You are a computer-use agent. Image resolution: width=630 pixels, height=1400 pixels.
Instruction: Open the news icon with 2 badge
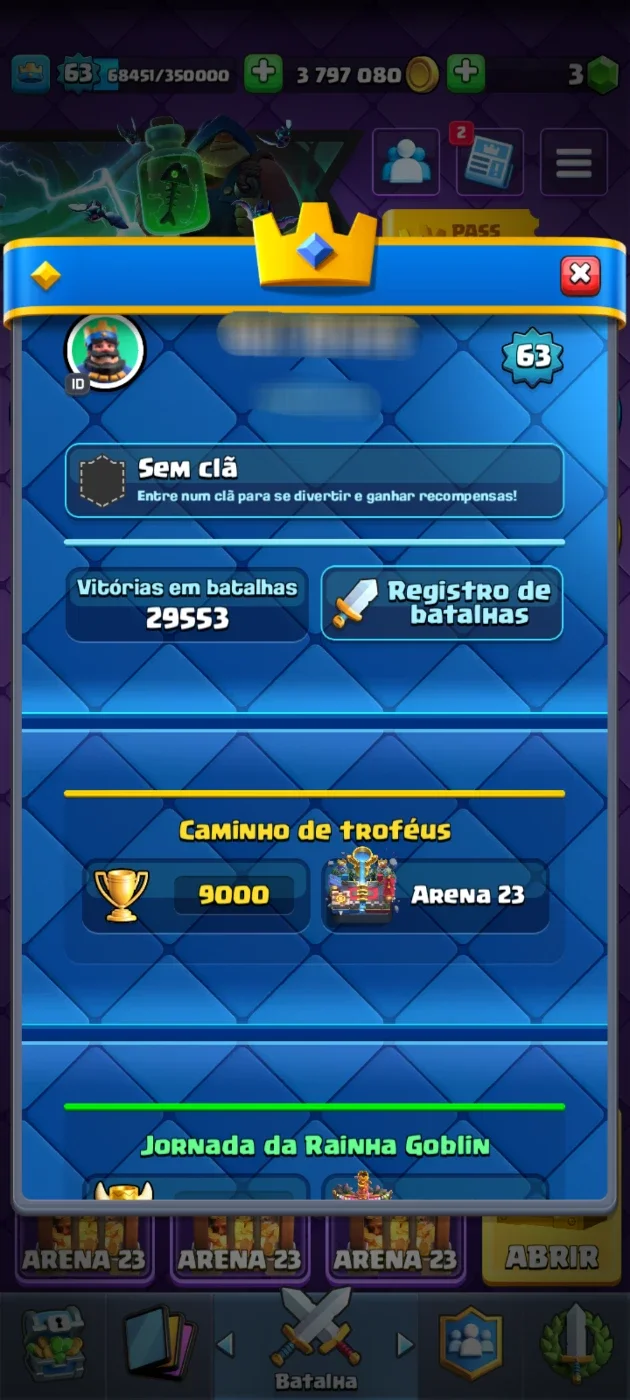coord(490,162)
